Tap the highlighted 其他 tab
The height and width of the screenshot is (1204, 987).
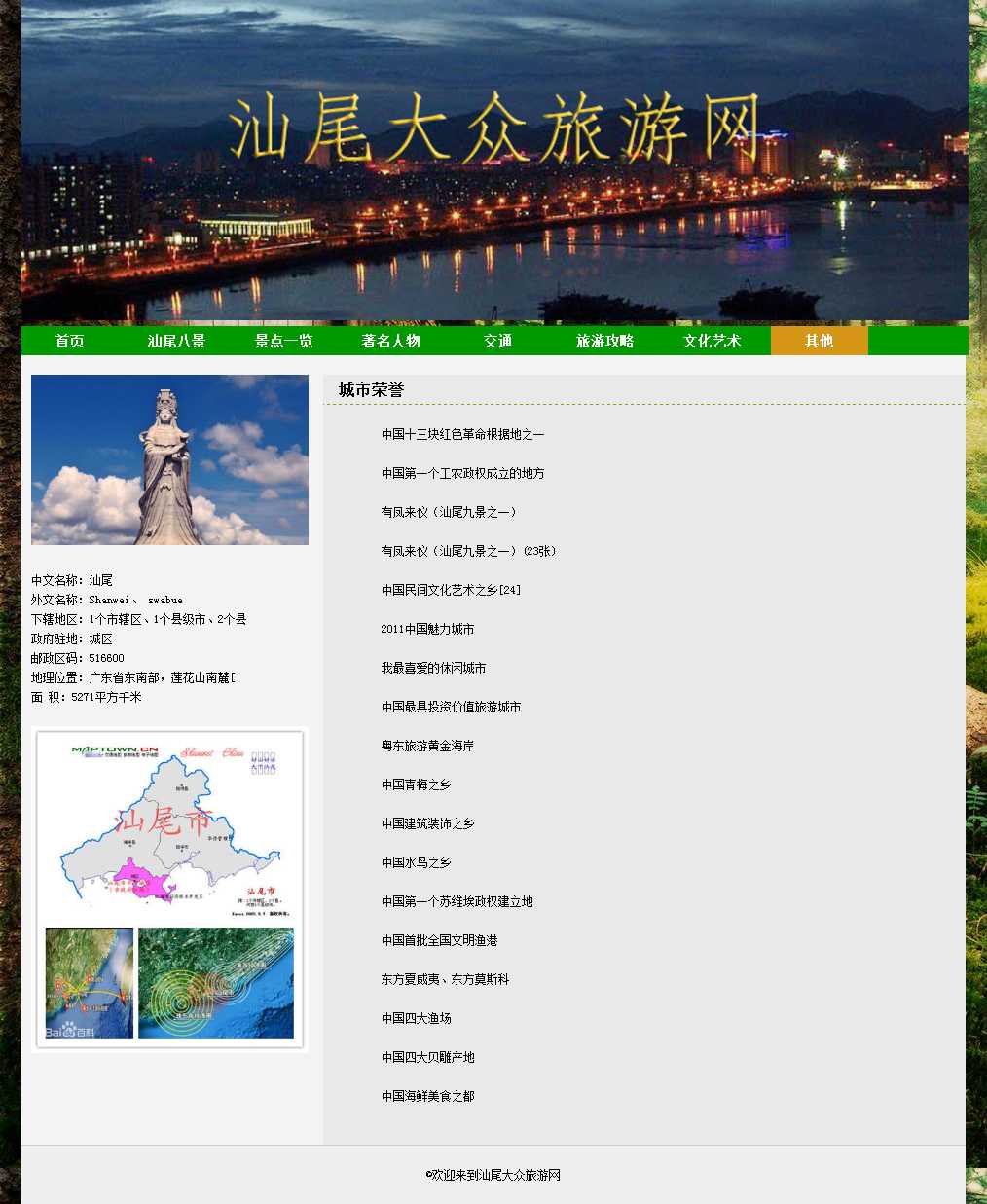(820, 341)
